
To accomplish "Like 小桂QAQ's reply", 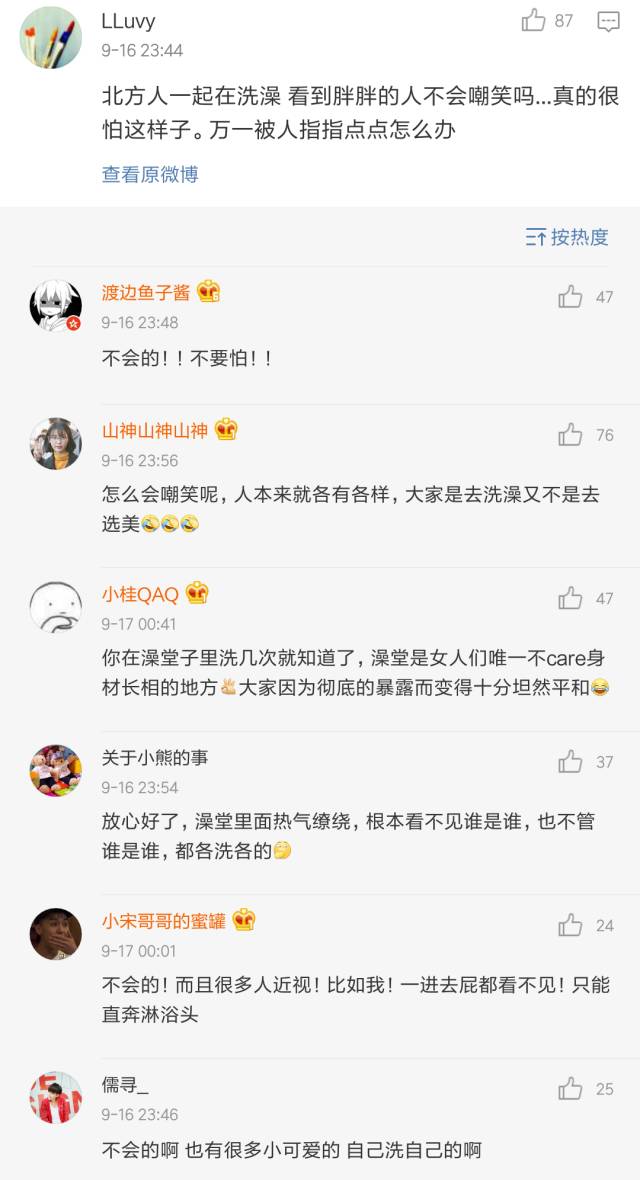I will coord(571,598).
